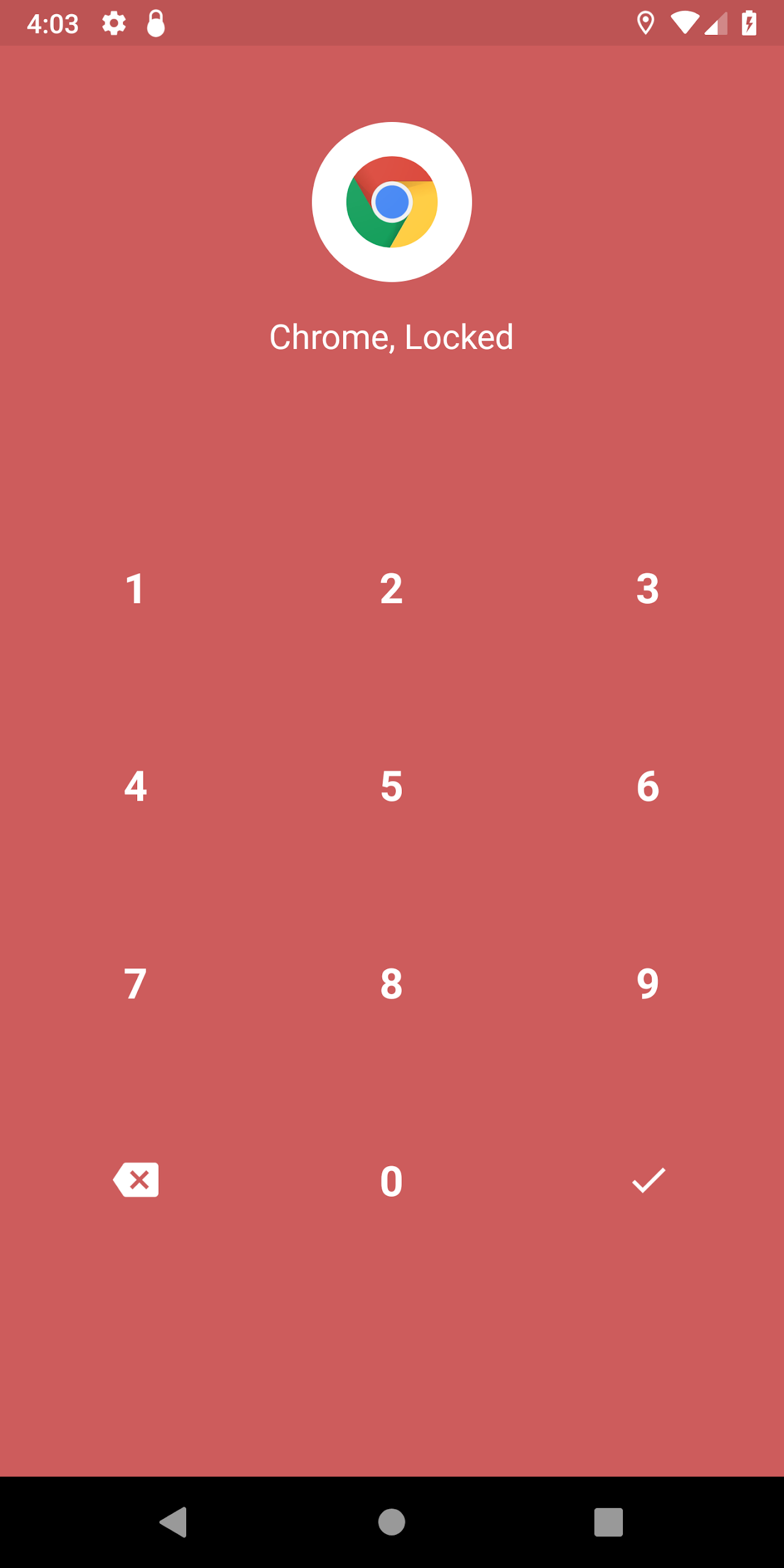The image size is (784, 1568).
Task: Go back using the system back button
Action: 173,1521
